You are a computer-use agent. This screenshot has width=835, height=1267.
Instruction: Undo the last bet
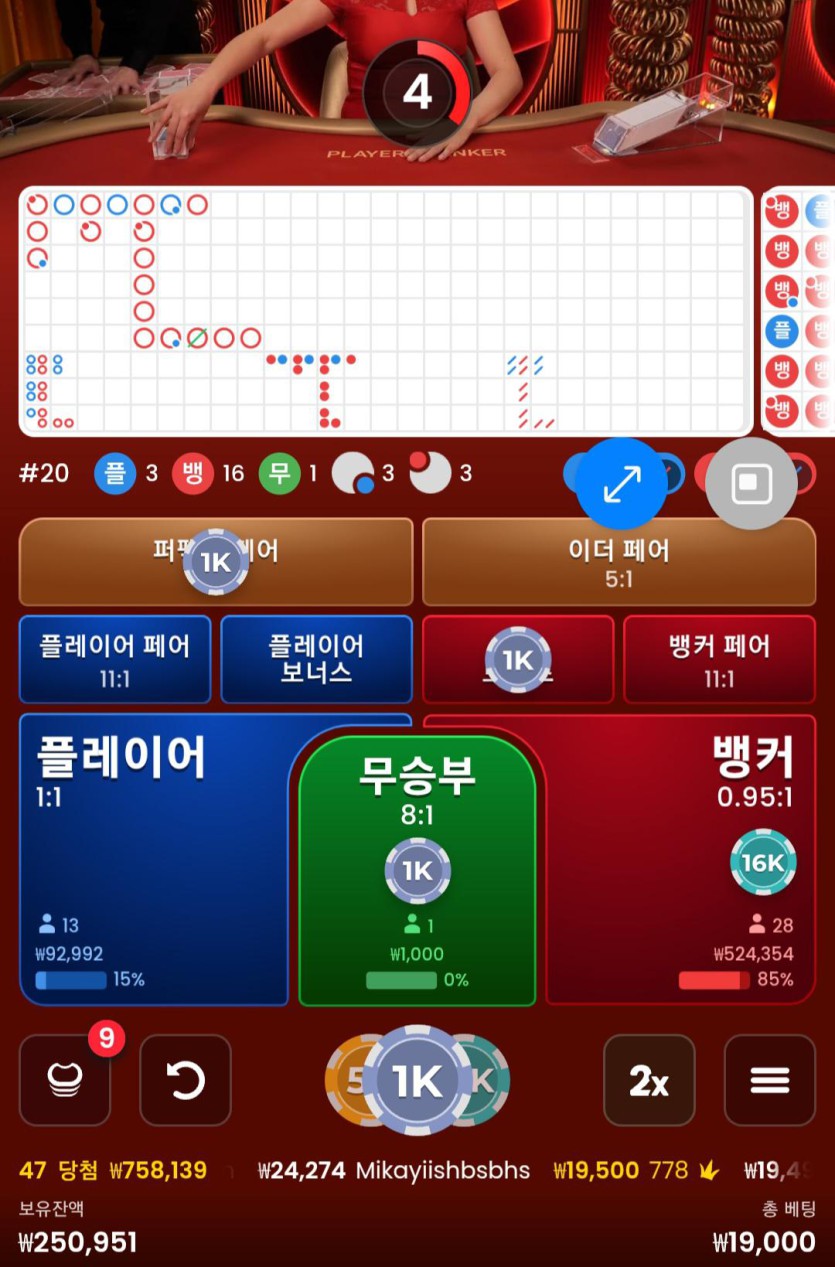pos(185,1080)
